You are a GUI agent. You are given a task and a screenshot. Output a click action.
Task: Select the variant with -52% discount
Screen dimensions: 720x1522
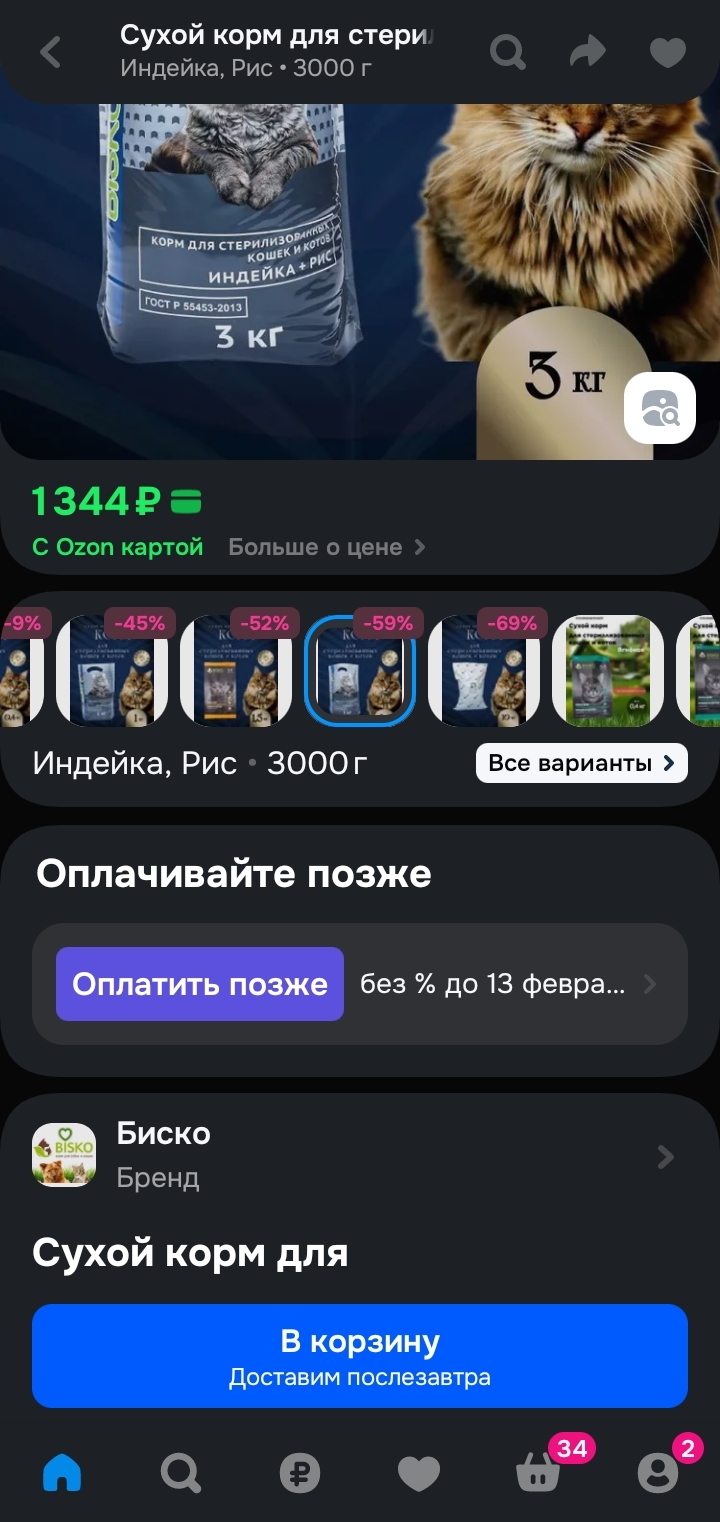click(236, 670)
